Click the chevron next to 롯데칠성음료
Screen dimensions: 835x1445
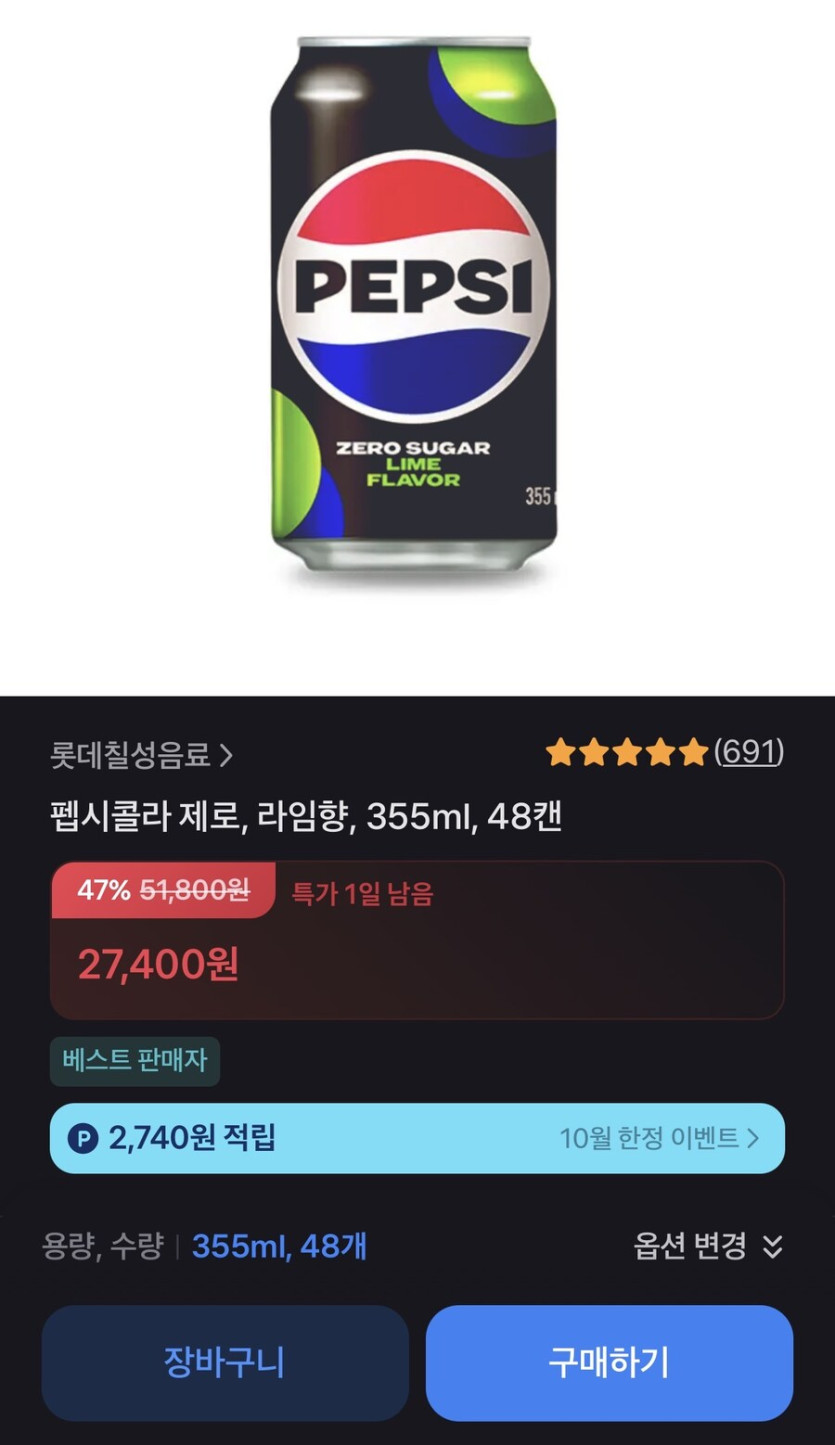(x=228, y=756)
